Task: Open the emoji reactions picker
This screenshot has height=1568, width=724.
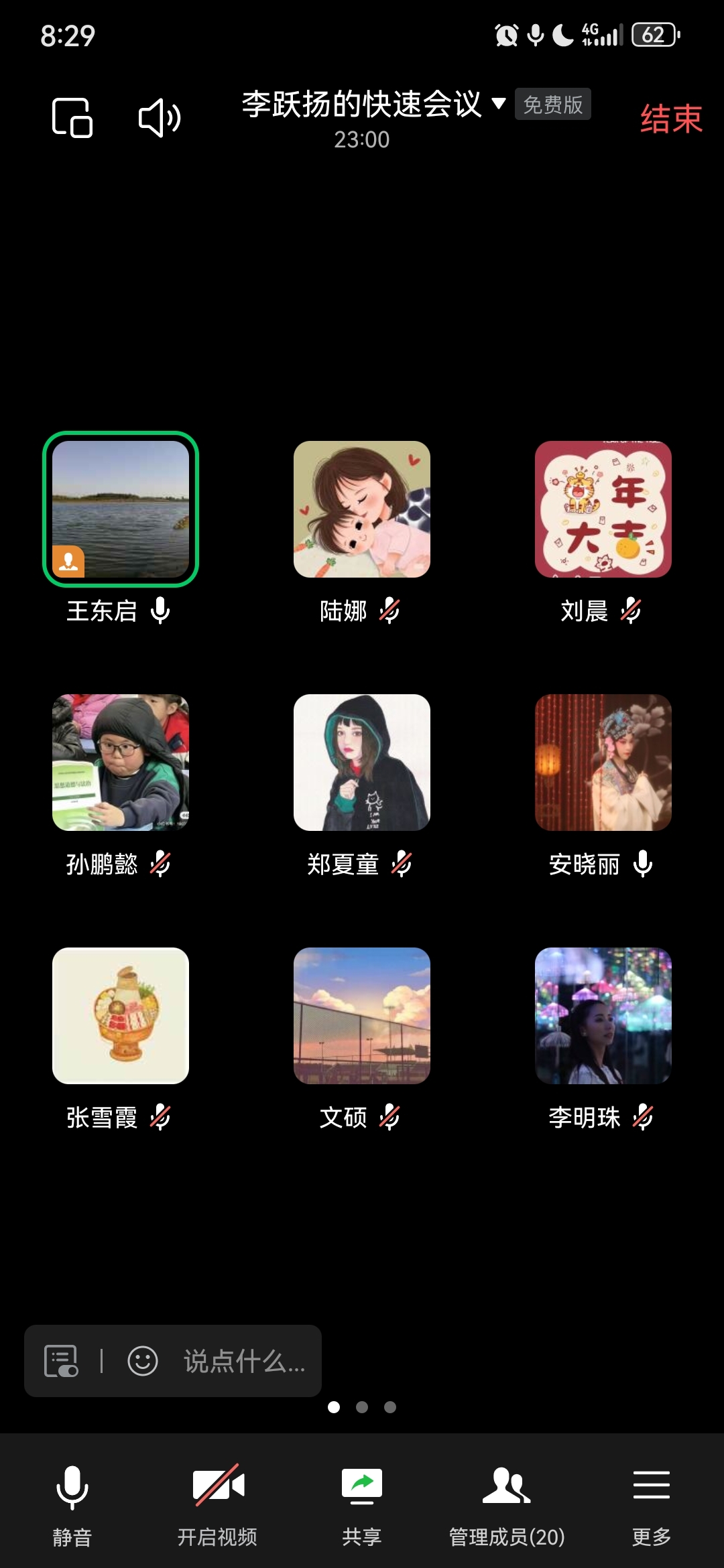Action: pyautogui.click(x=143, y=1361)
